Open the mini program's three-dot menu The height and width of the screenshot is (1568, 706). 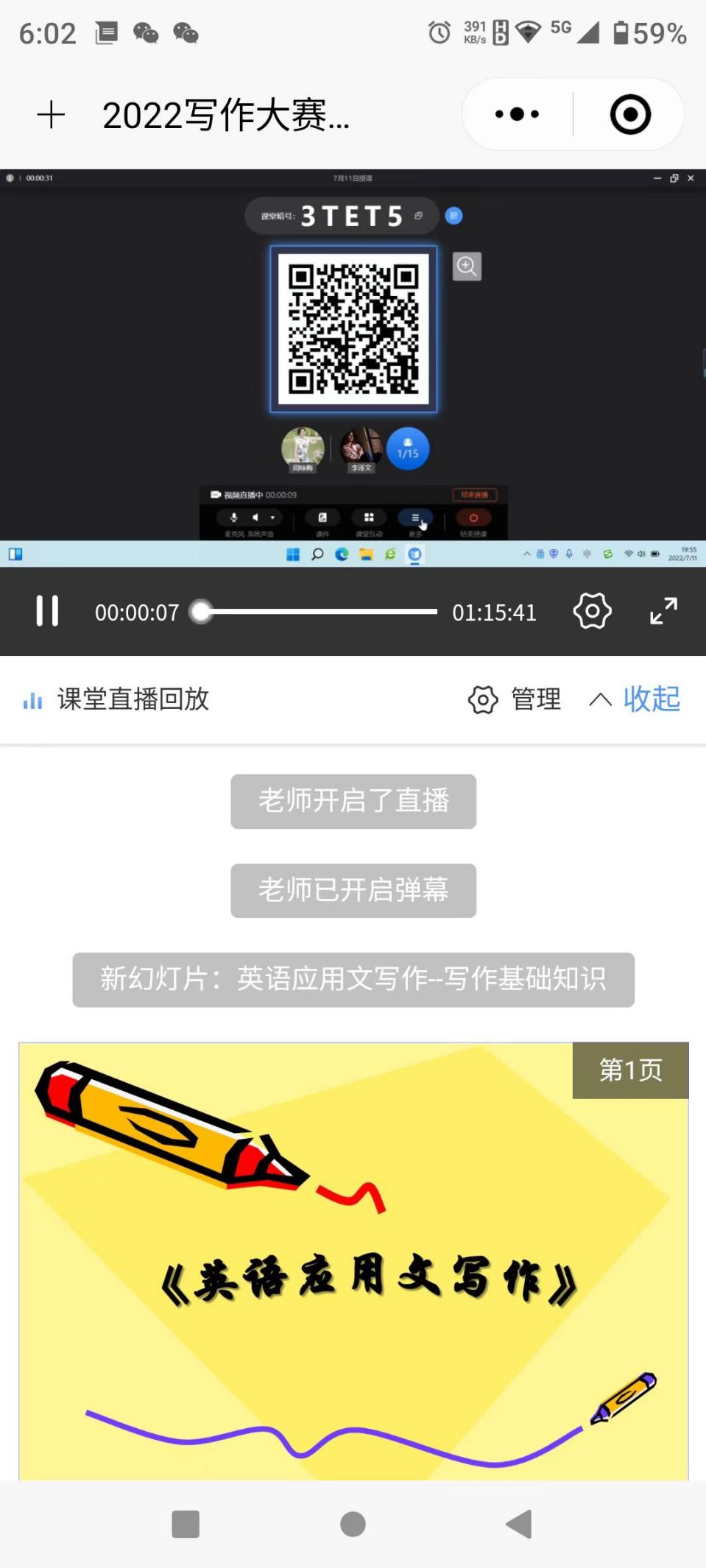[x=517, y=114]
